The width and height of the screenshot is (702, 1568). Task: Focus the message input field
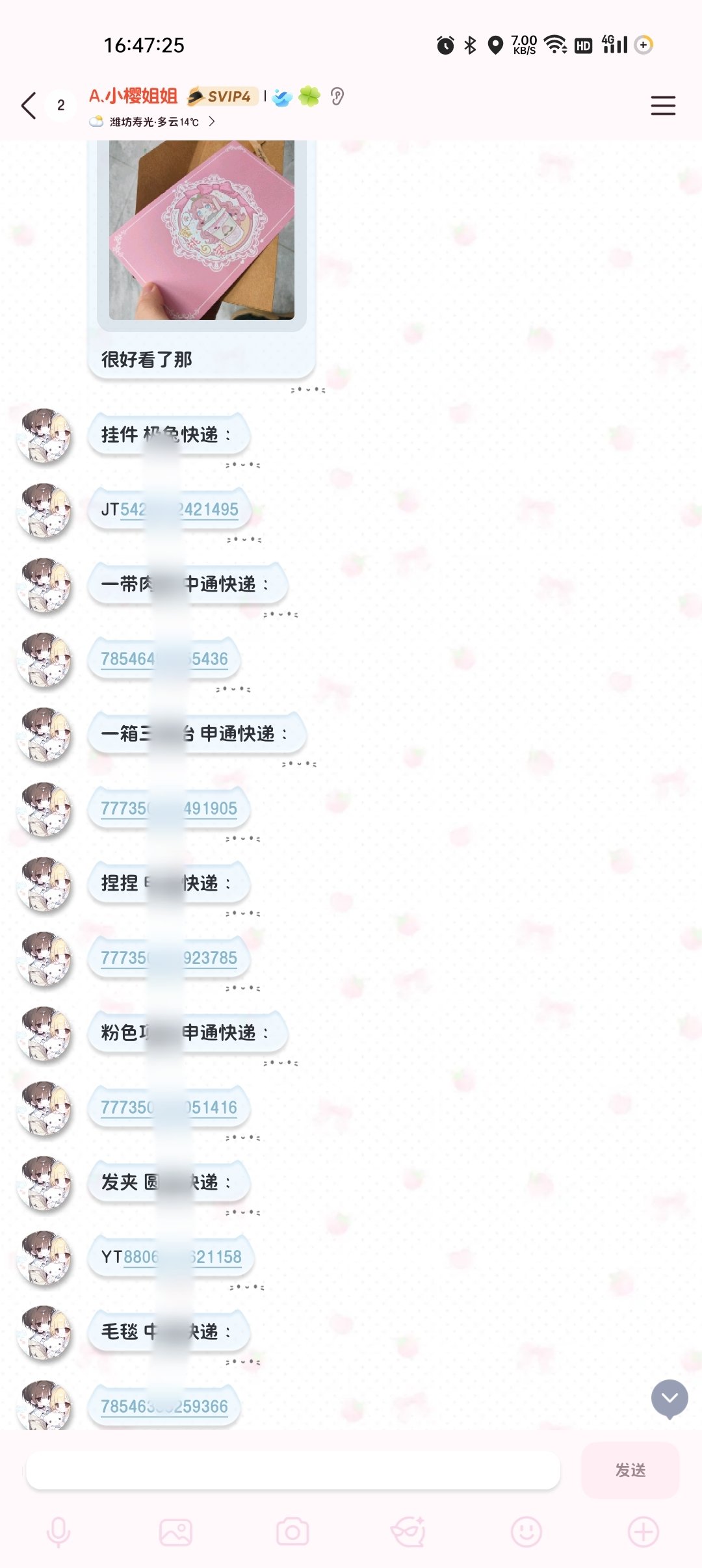[x=292, y=1470]
